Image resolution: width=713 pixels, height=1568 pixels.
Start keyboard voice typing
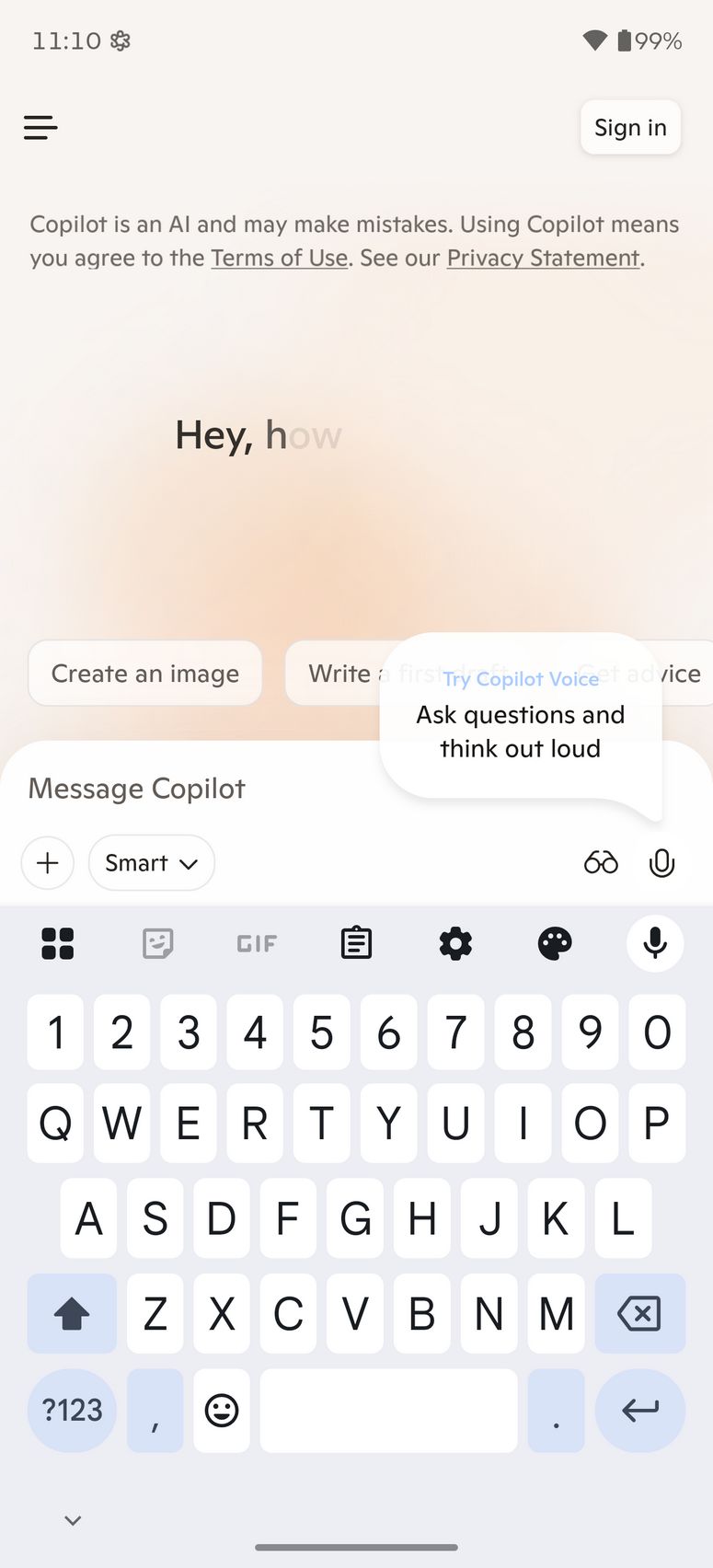point(654,943)
